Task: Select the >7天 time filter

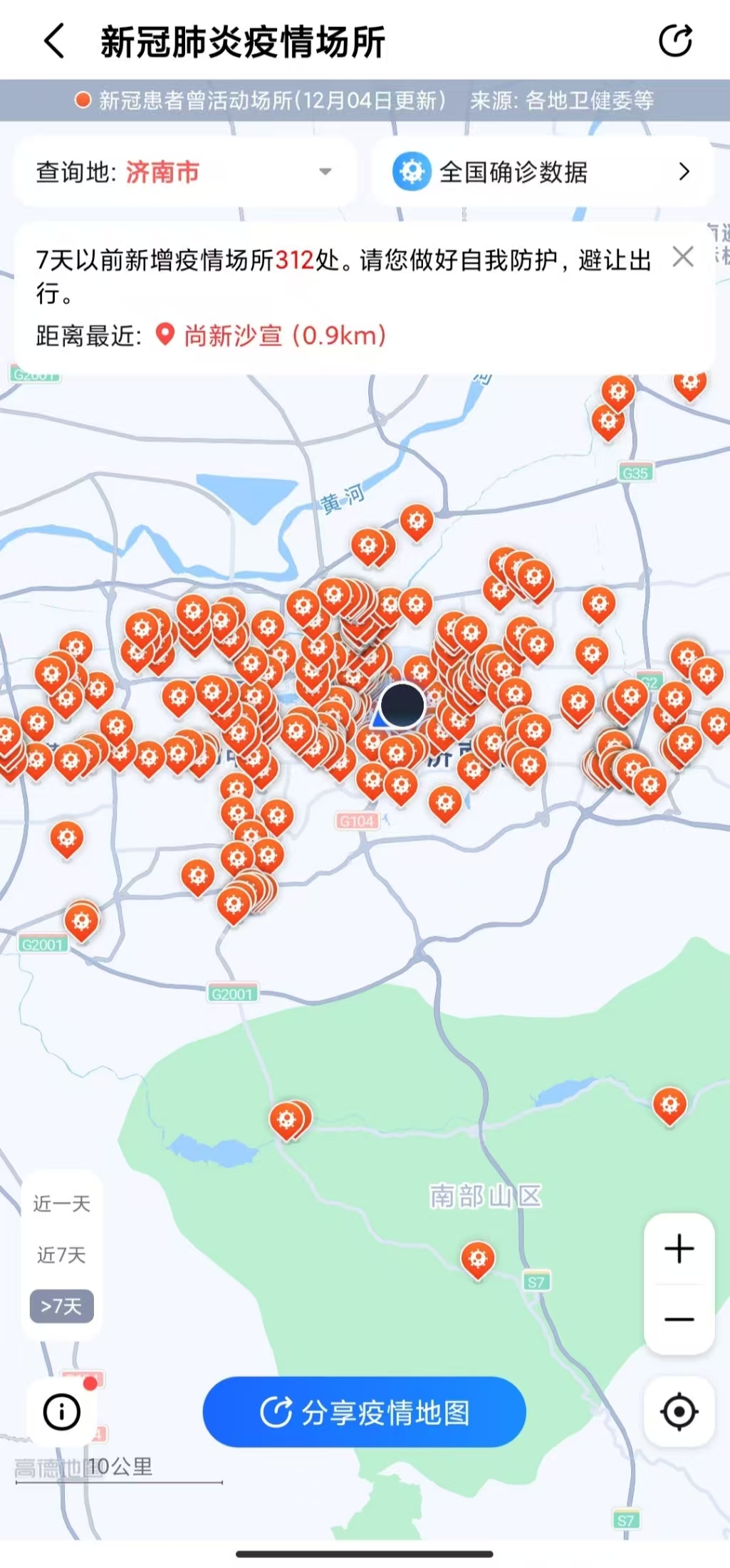Action: tap(61, 1305)
